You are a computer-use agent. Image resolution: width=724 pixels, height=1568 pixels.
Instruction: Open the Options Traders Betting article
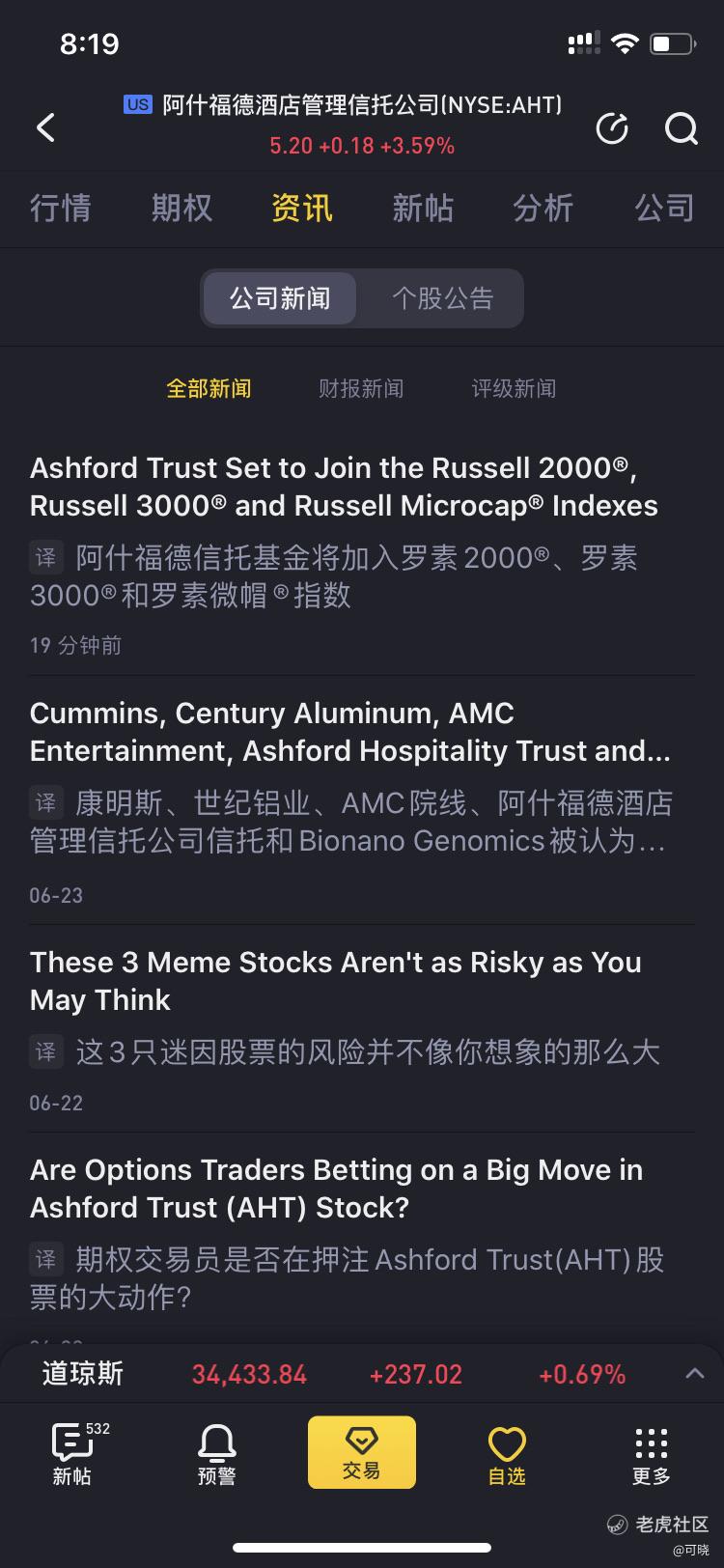336,1189
